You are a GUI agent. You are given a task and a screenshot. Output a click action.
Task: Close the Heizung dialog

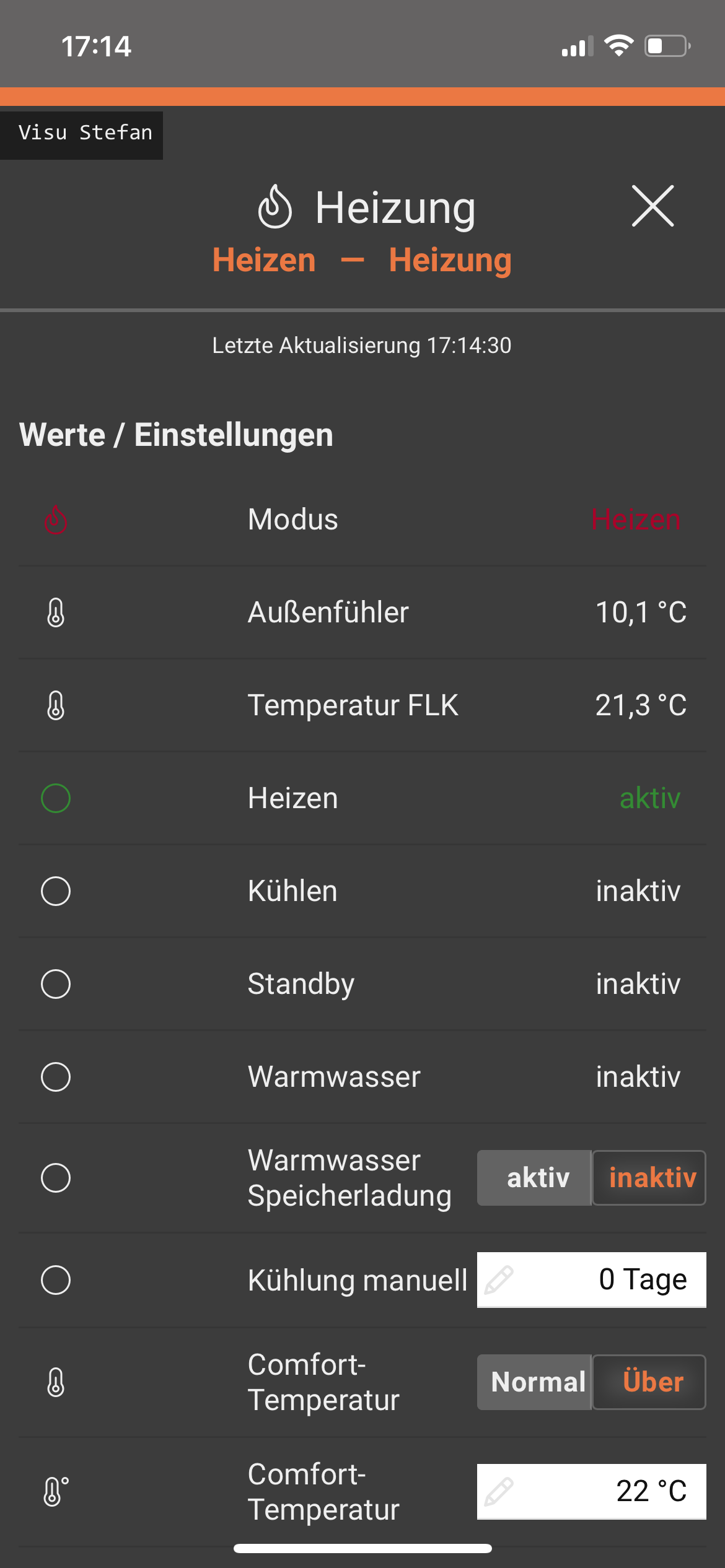652,206
